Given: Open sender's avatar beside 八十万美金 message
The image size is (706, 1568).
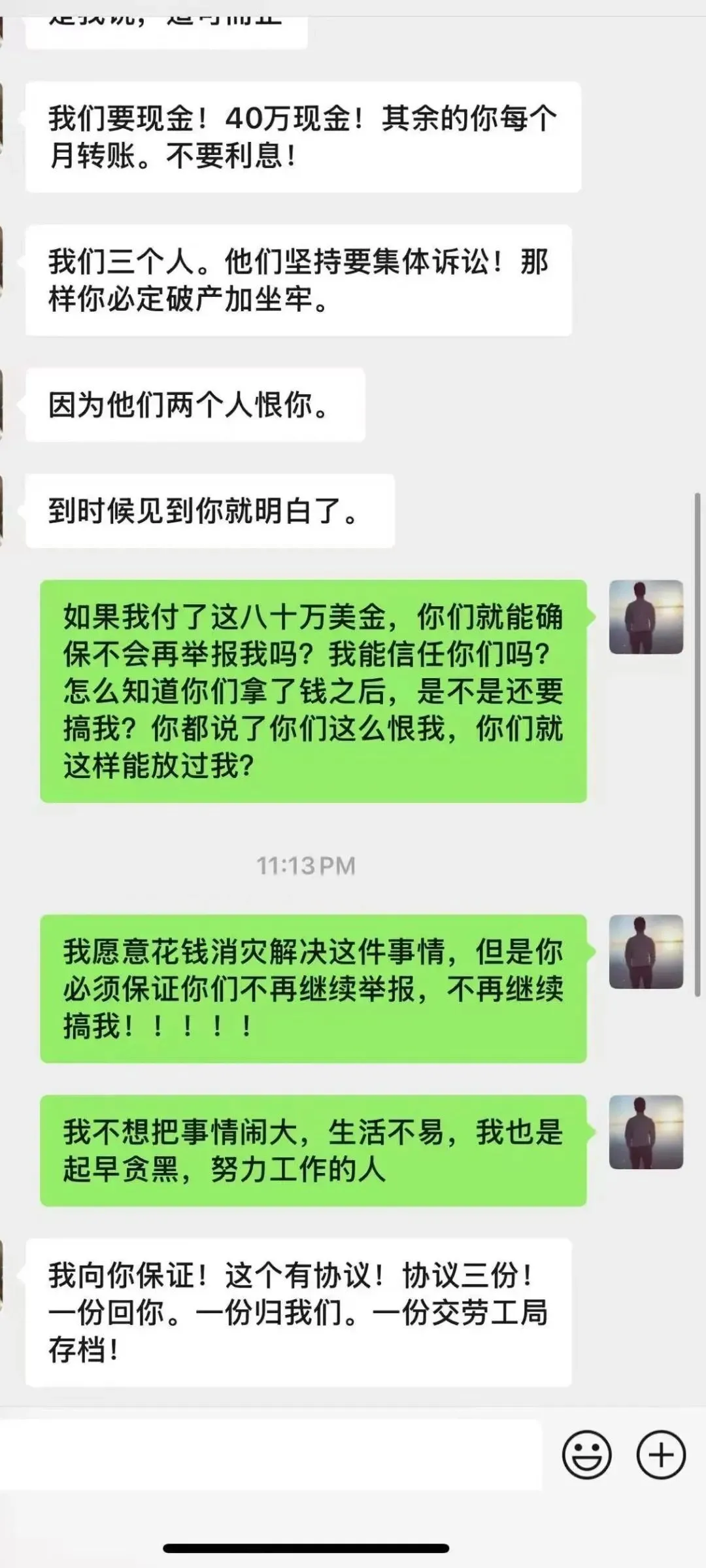Looking at the screenshot, I should click(x=646, y=617).
